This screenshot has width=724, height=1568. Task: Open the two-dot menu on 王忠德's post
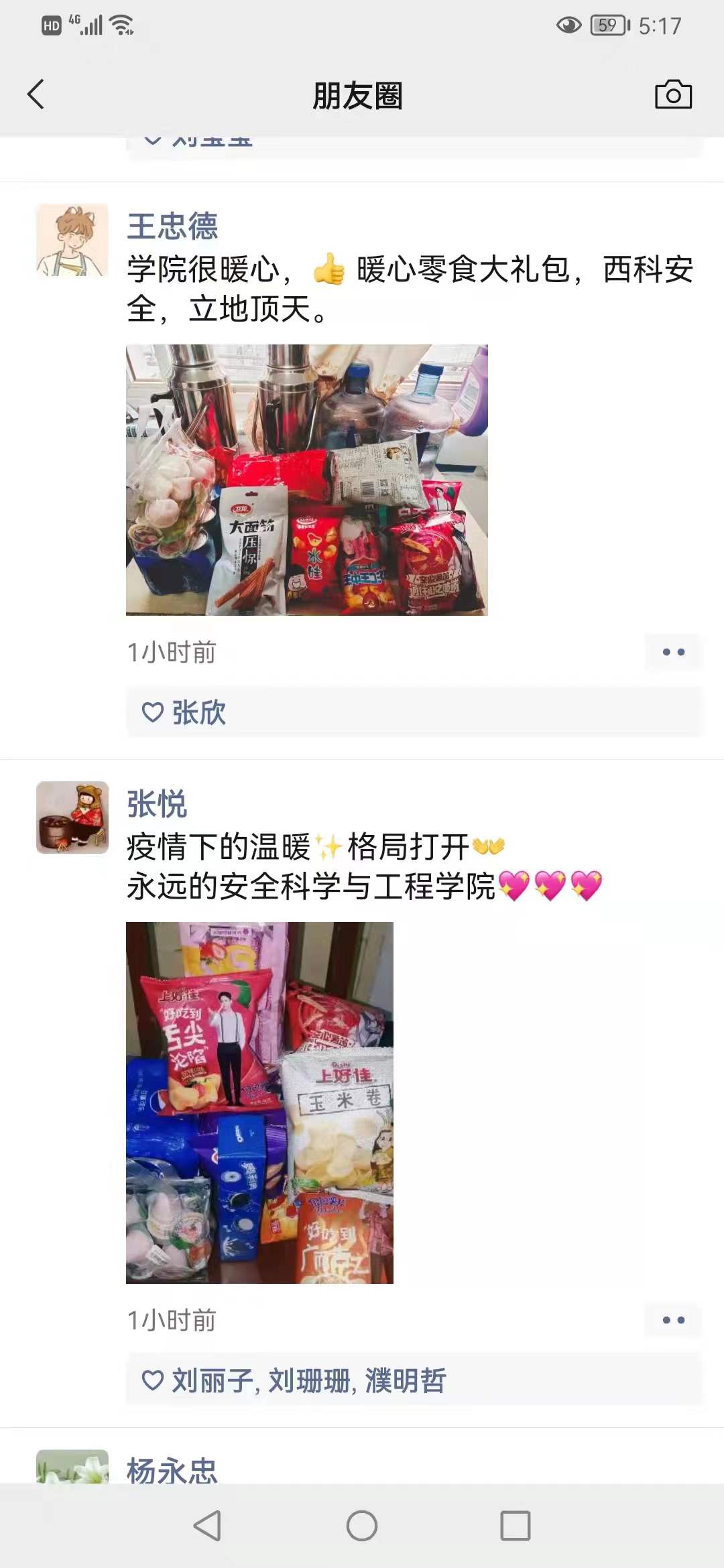673,652
